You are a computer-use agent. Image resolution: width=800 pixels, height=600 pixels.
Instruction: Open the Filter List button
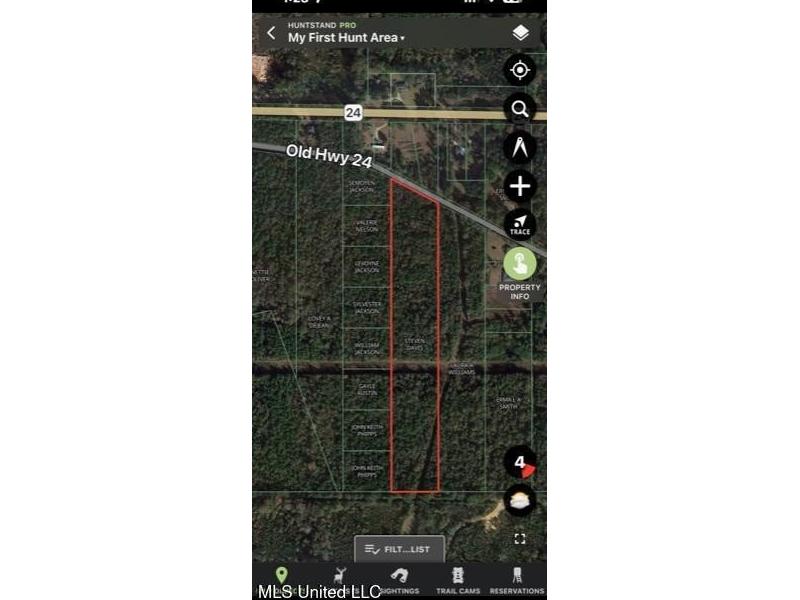pos(399,549)
